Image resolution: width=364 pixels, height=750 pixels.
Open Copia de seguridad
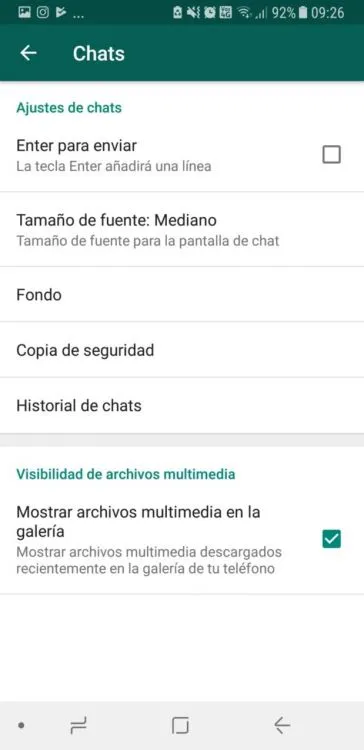click(x=182, y=350)
